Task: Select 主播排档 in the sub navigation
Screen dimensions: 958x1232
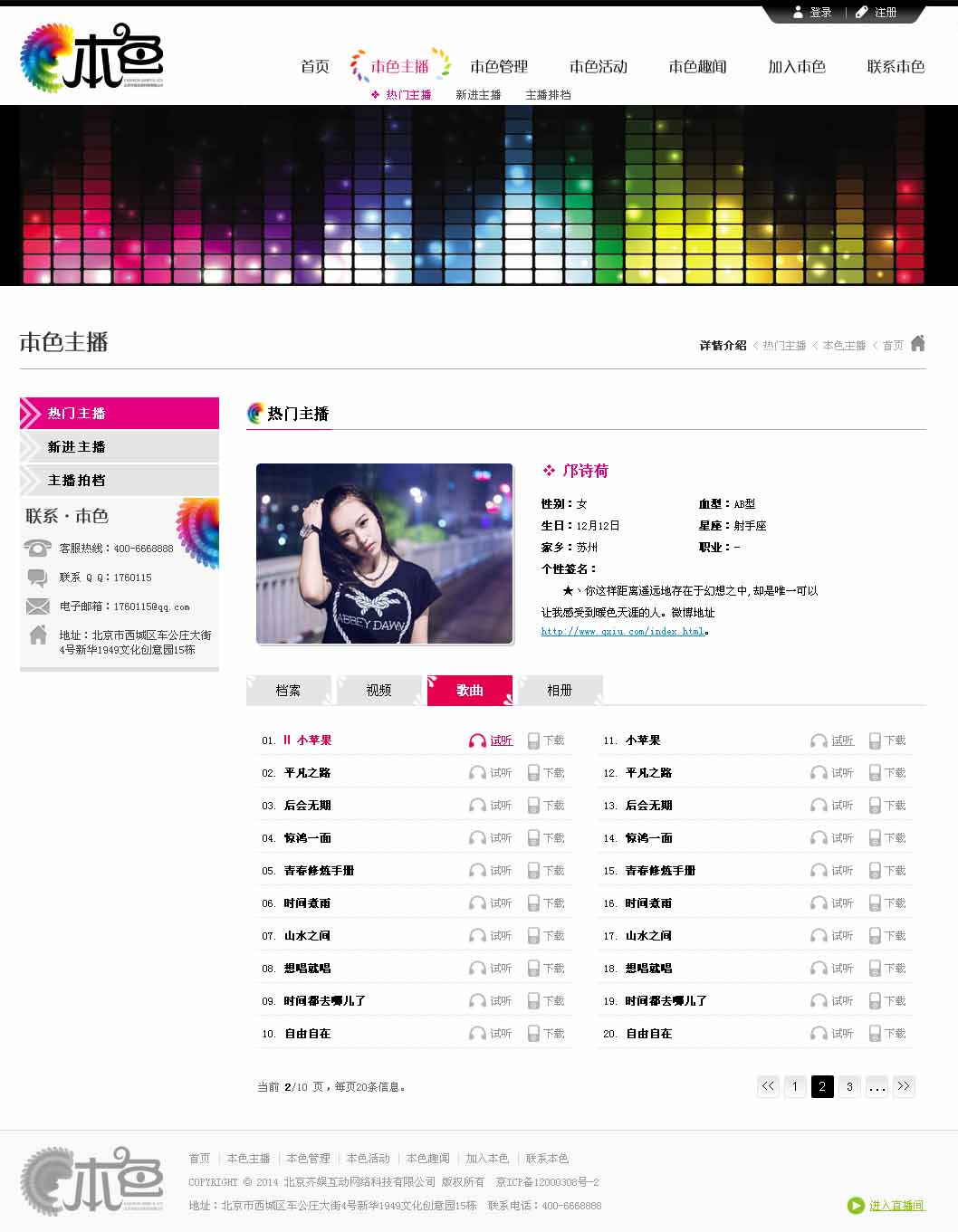Action: point(548,94)
